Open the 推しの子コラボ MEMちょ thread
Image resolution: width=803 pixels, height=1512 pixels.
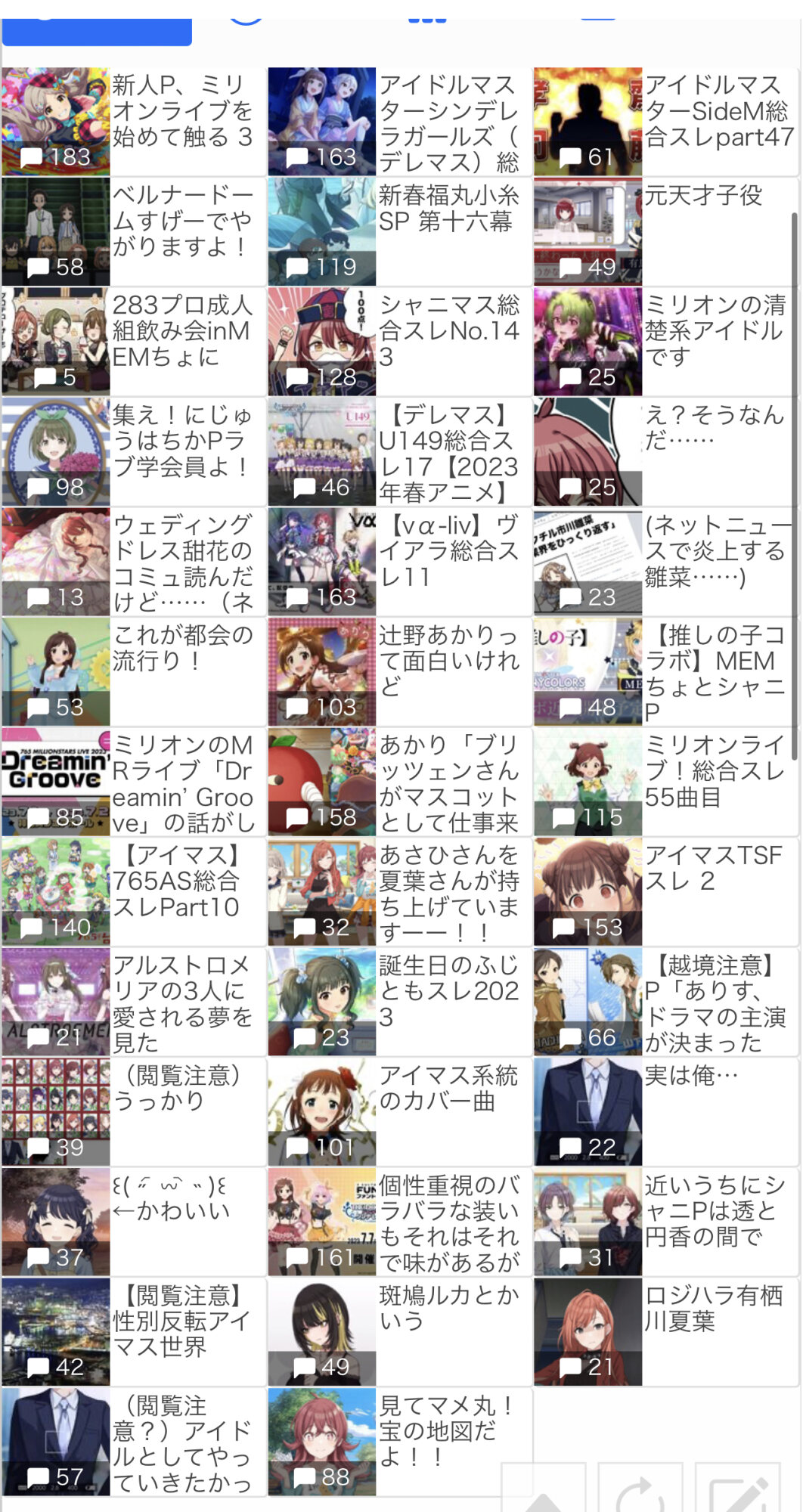pos(666,671)
